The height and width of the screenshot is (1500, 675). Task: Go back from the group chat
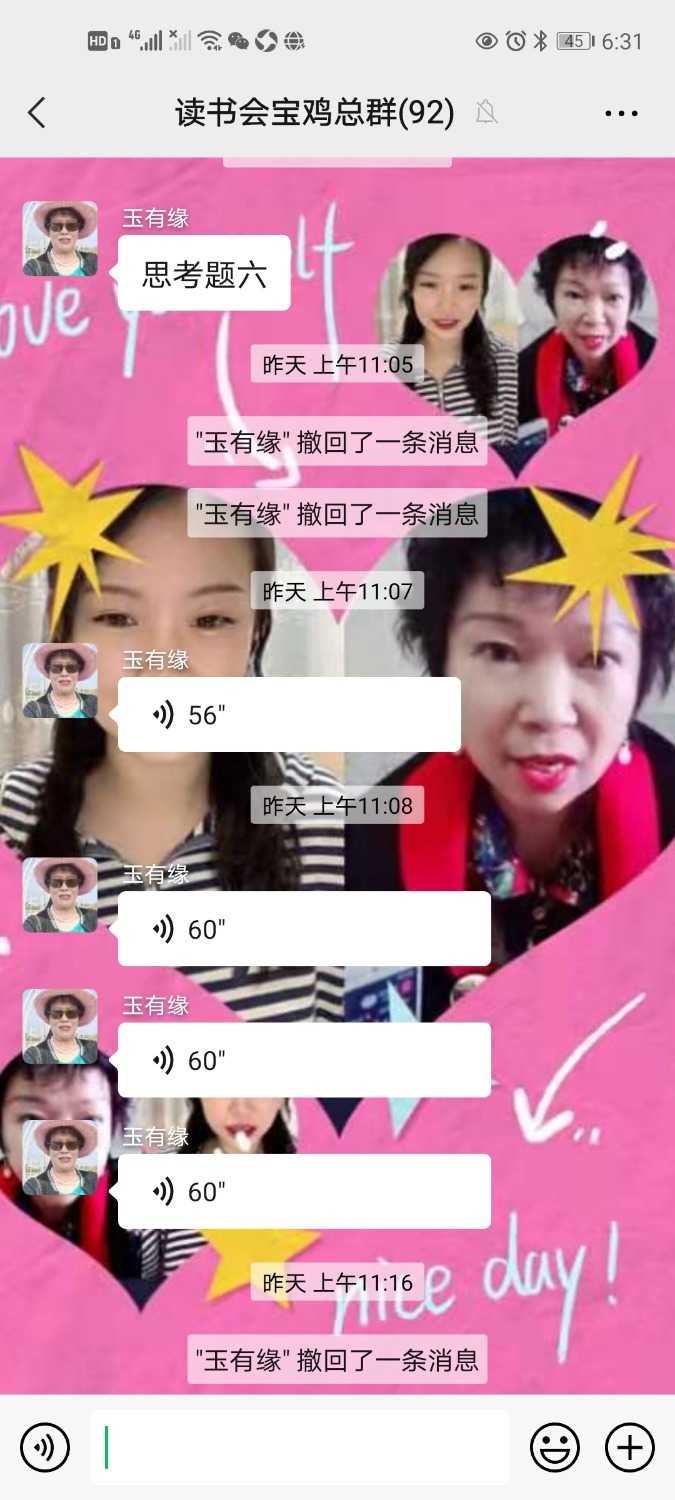coord(37,113)
